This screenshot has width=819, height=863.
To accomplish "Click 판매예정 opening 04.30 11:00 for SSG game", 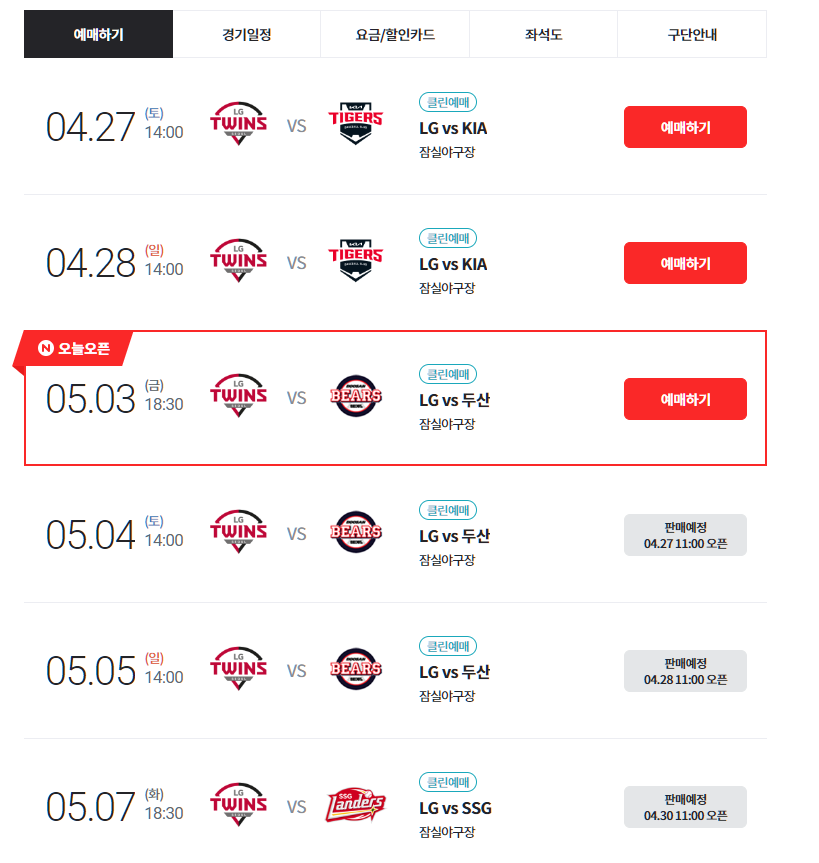I will 685,806.
